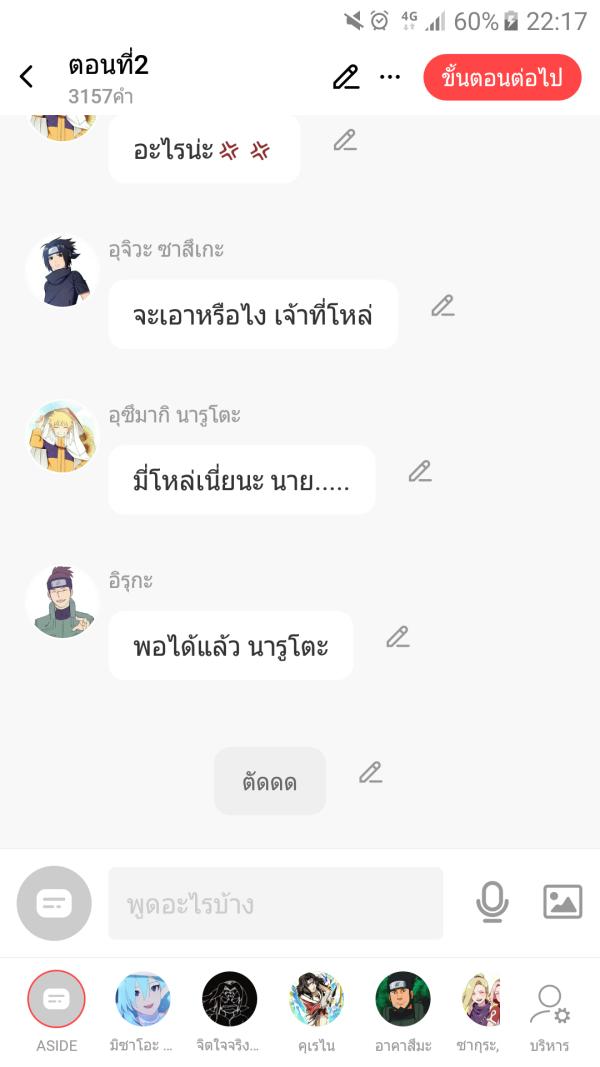The width and height of the screenshot is (600, 1067).
Task: Edit the message มี่โหล่เนี่ยนะ นาย.....
Action: pos(420,471)
